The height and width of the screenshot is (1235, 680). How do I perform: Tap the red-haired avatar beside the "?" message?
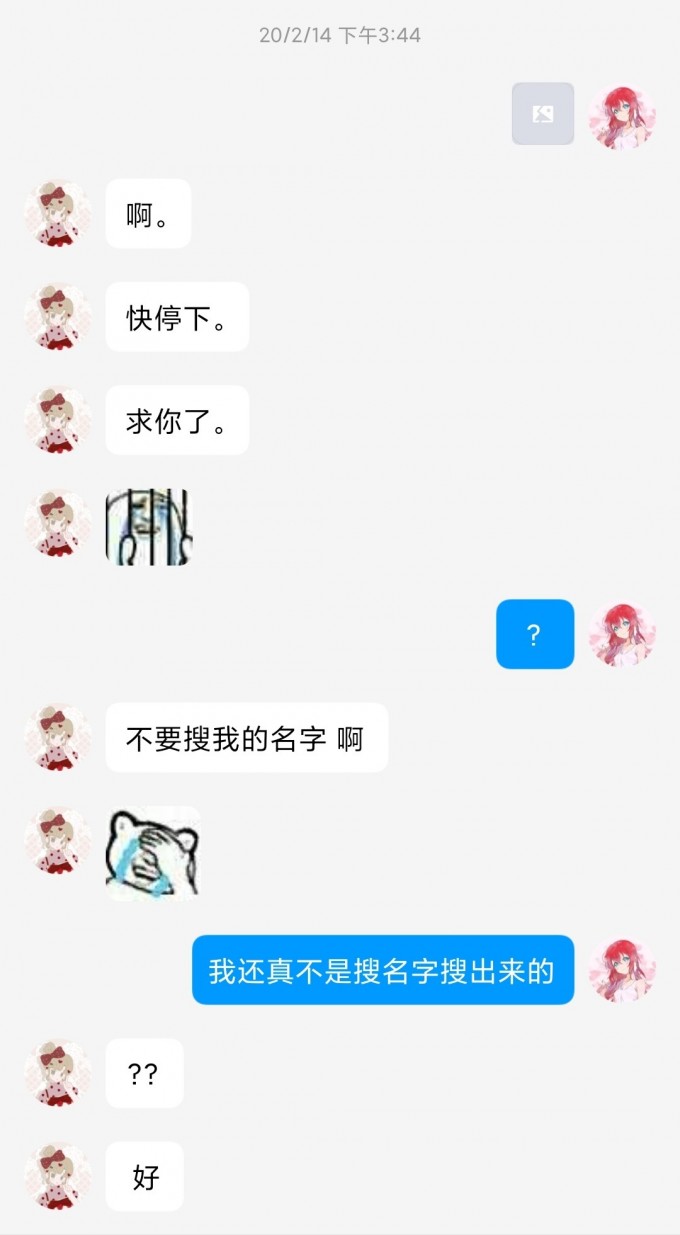click(x=622, y=634)
